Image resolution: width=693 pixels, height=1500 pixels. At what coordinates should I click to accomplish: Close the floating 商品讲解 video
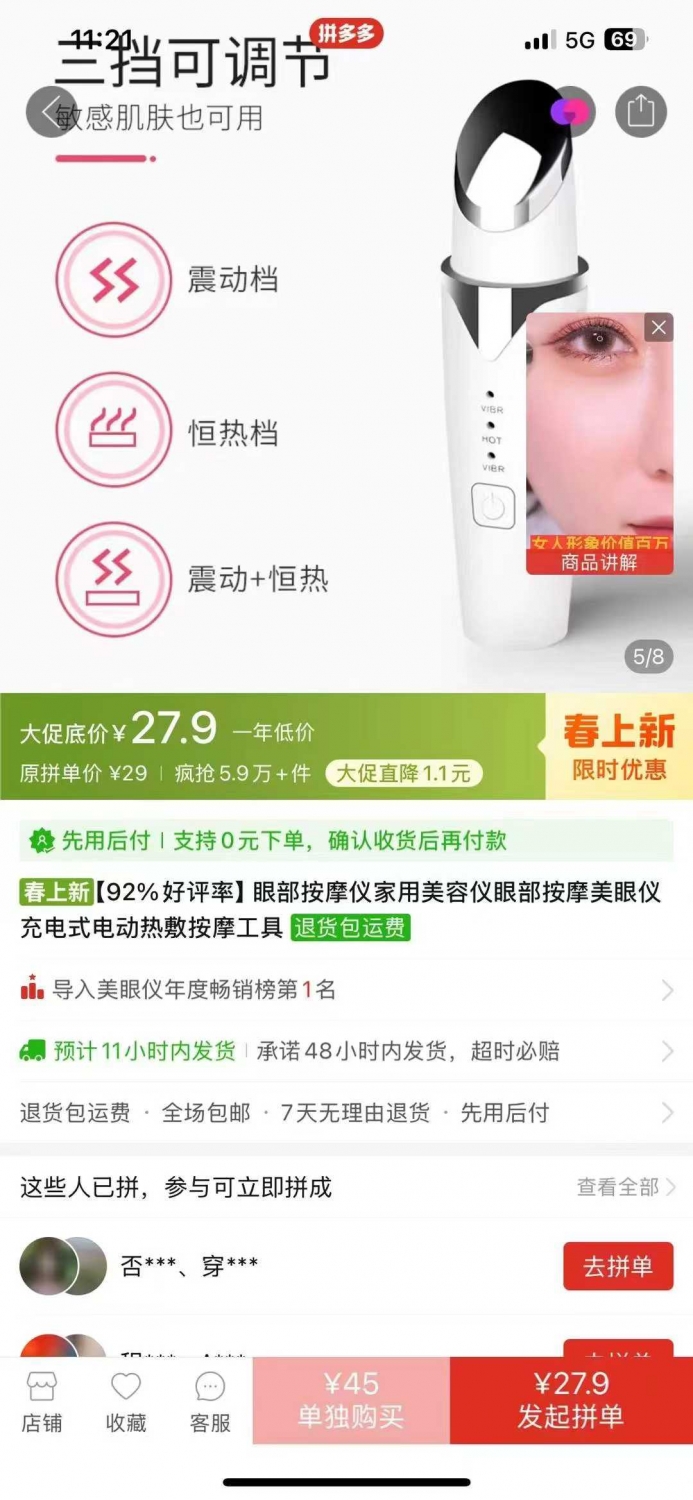tap(658, 327)
